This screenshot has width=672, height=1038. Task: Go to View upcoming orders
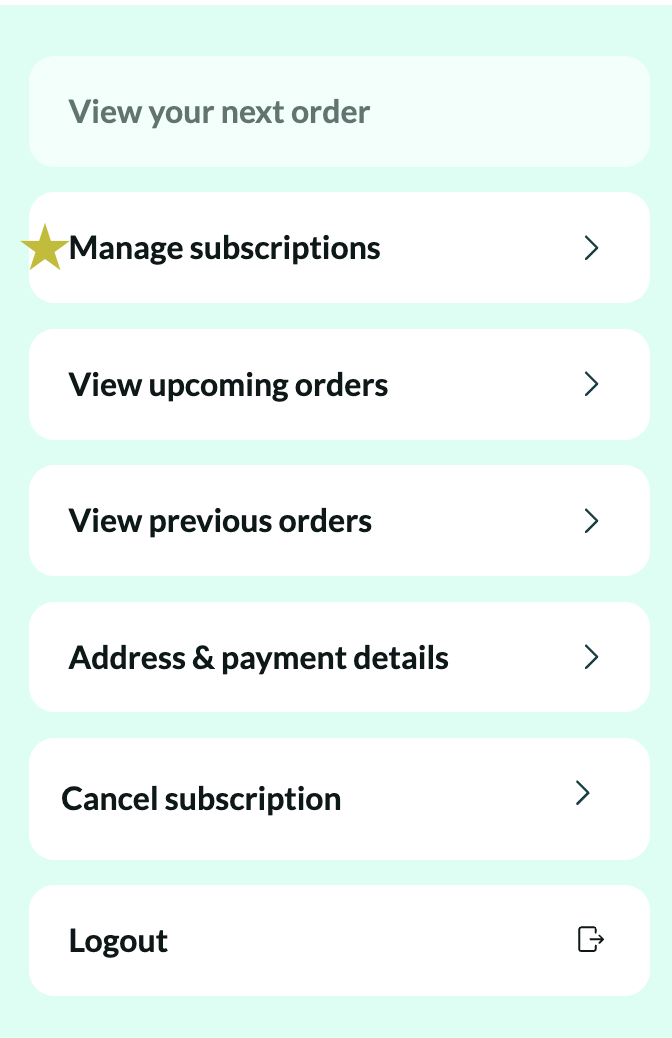pyautogui.click(x=339, y=385)
